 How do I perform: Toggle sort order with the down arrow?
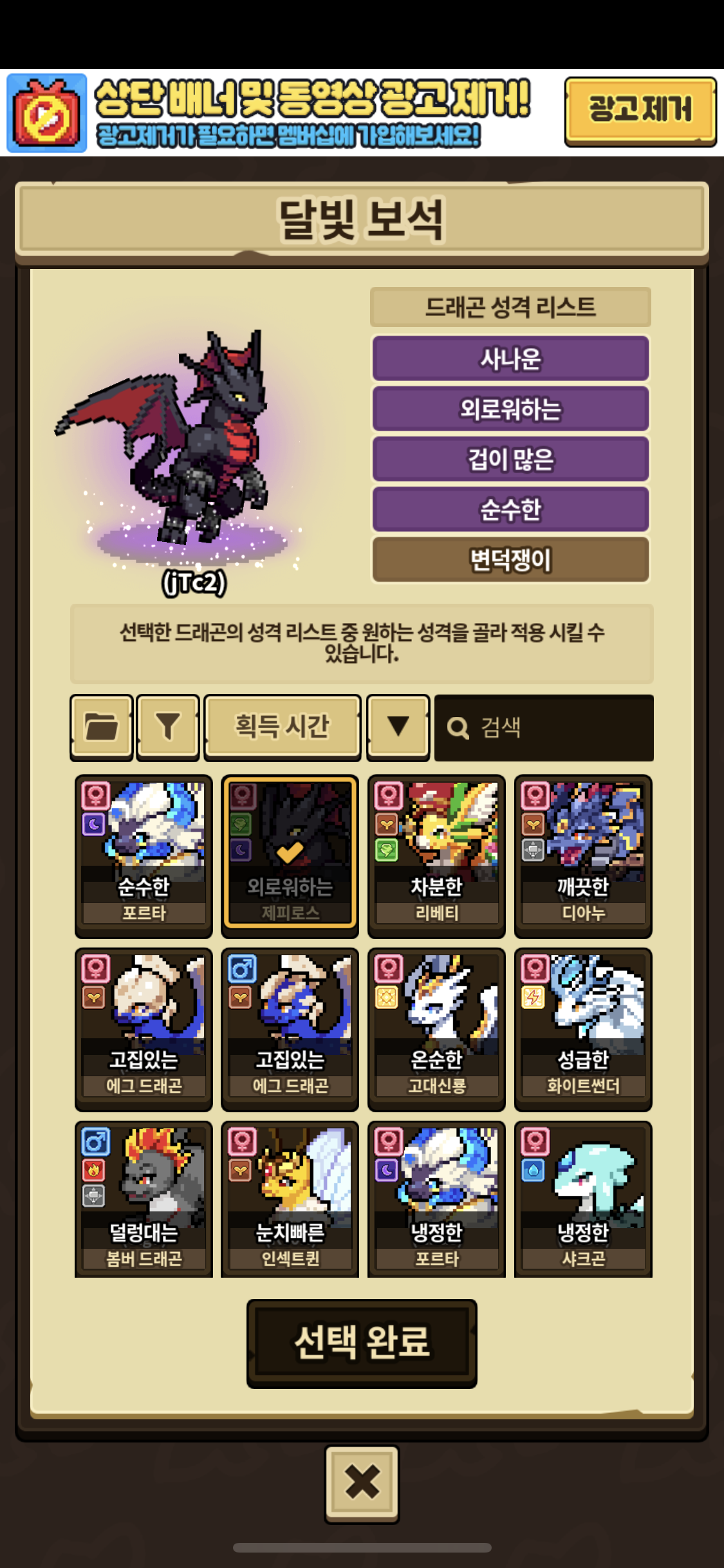(x=398, y=727)
